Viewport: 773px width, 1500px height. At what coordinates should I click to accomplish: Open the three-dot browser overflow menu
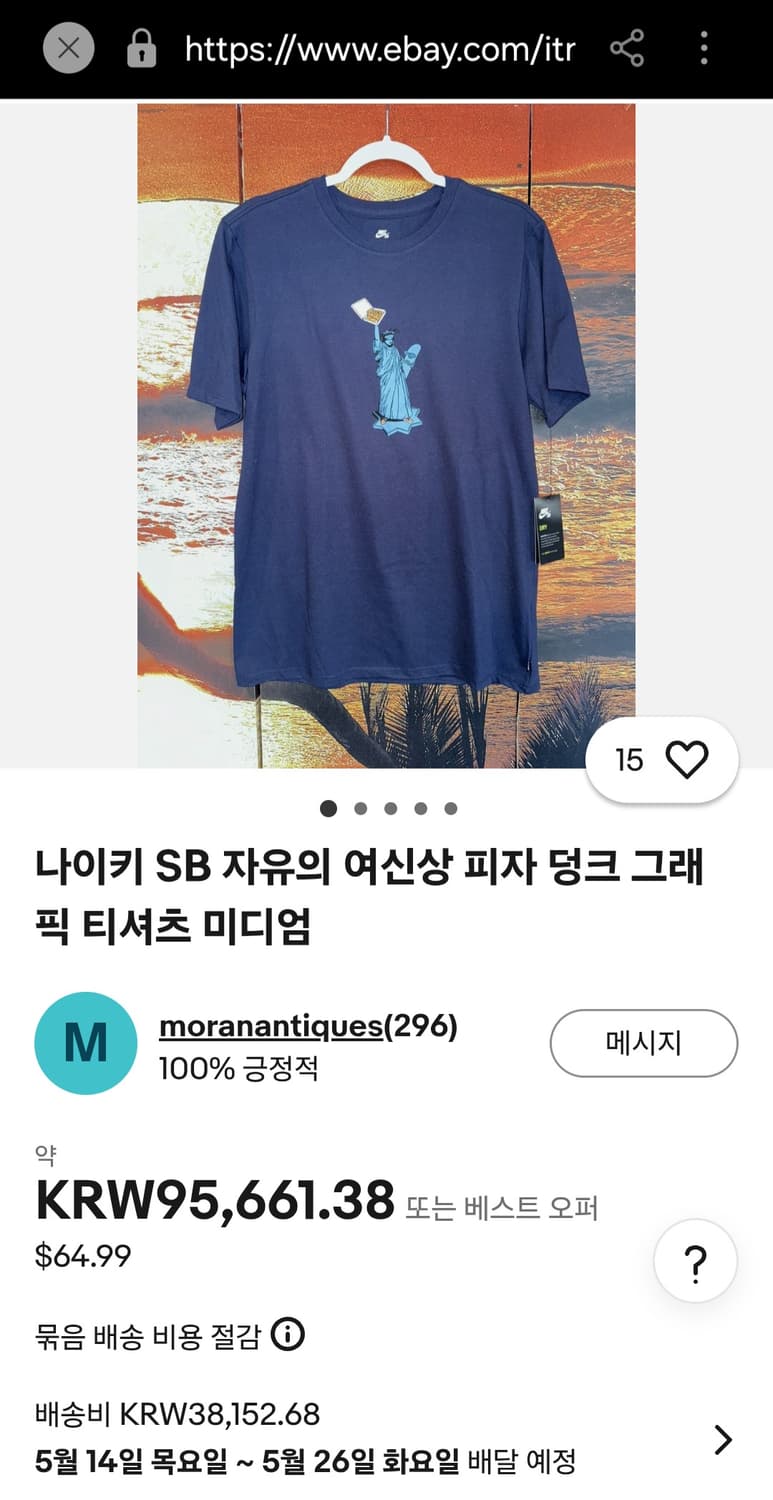703,47
